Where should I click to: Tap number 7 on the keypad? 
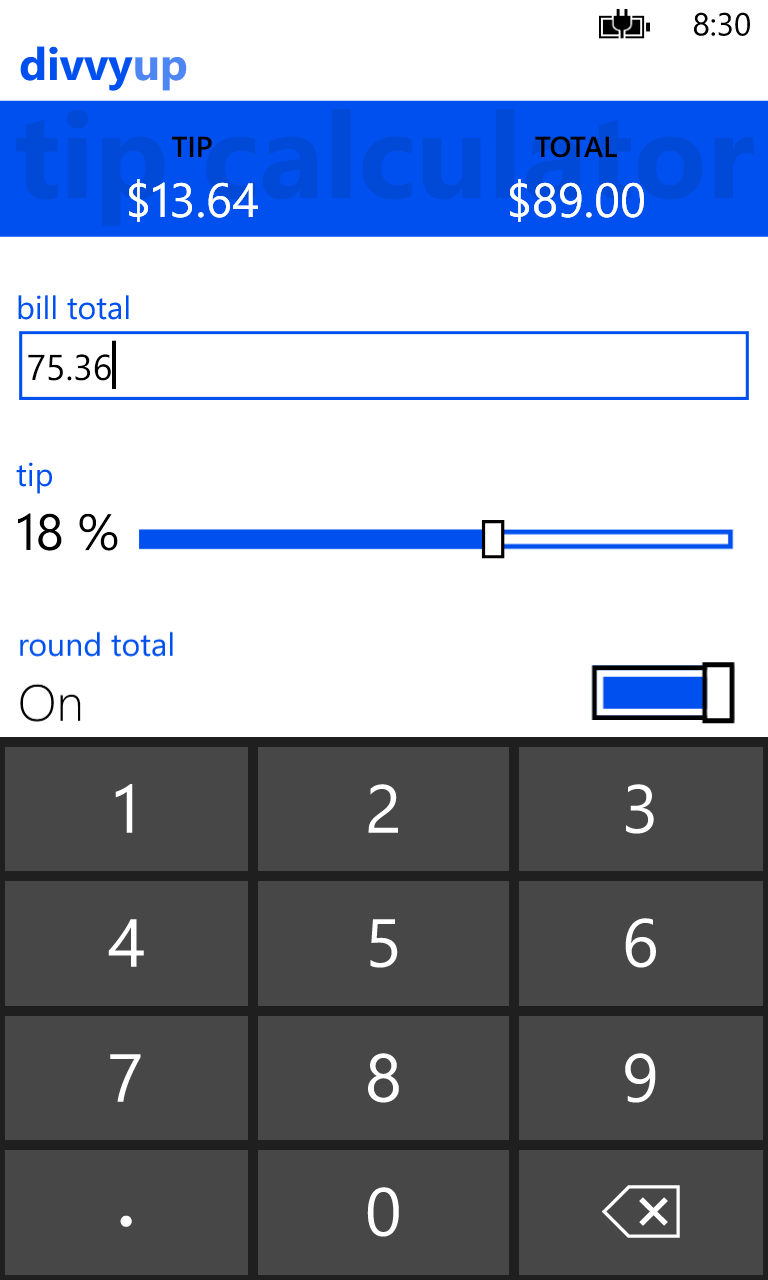[x=126, y=1077]
